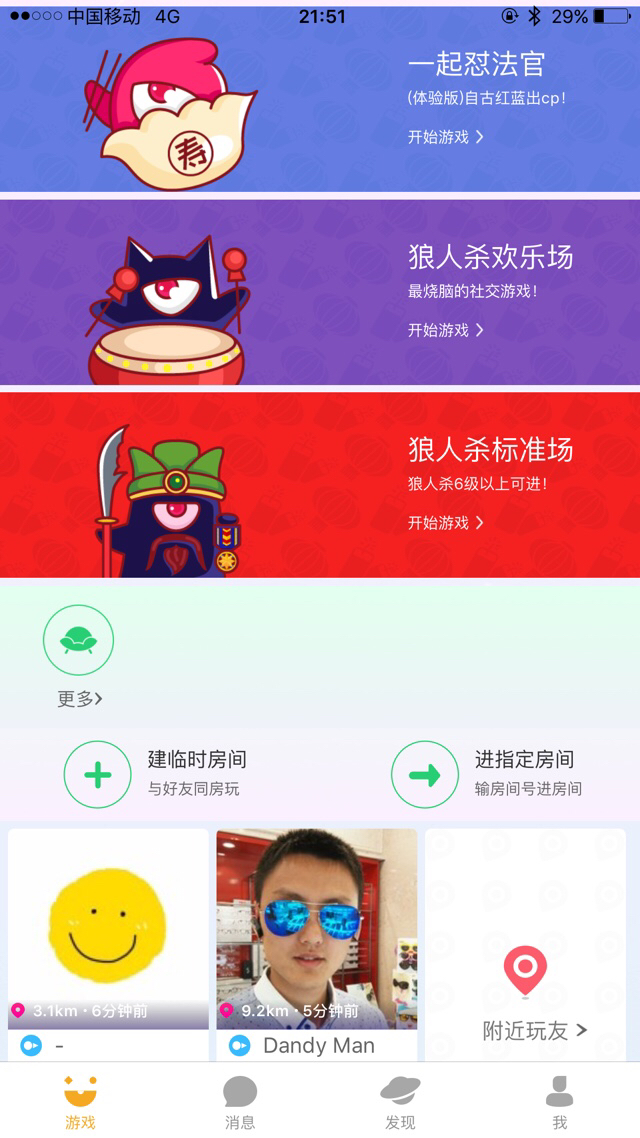Go to the 我 profile tab

click(x=560, y=1102)
